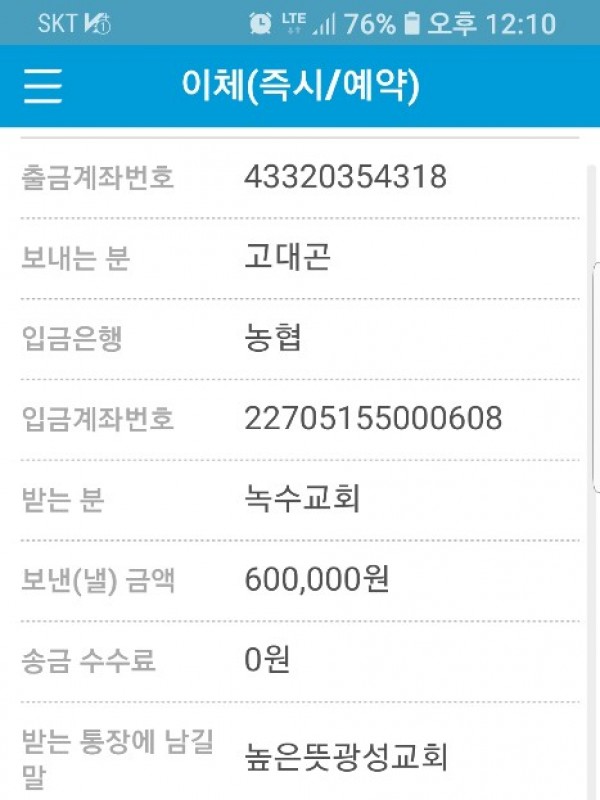Open the hamburger drawer menu
Image resolution: width=600 pixels, height=800 pixels.
(x=43, y=87)
